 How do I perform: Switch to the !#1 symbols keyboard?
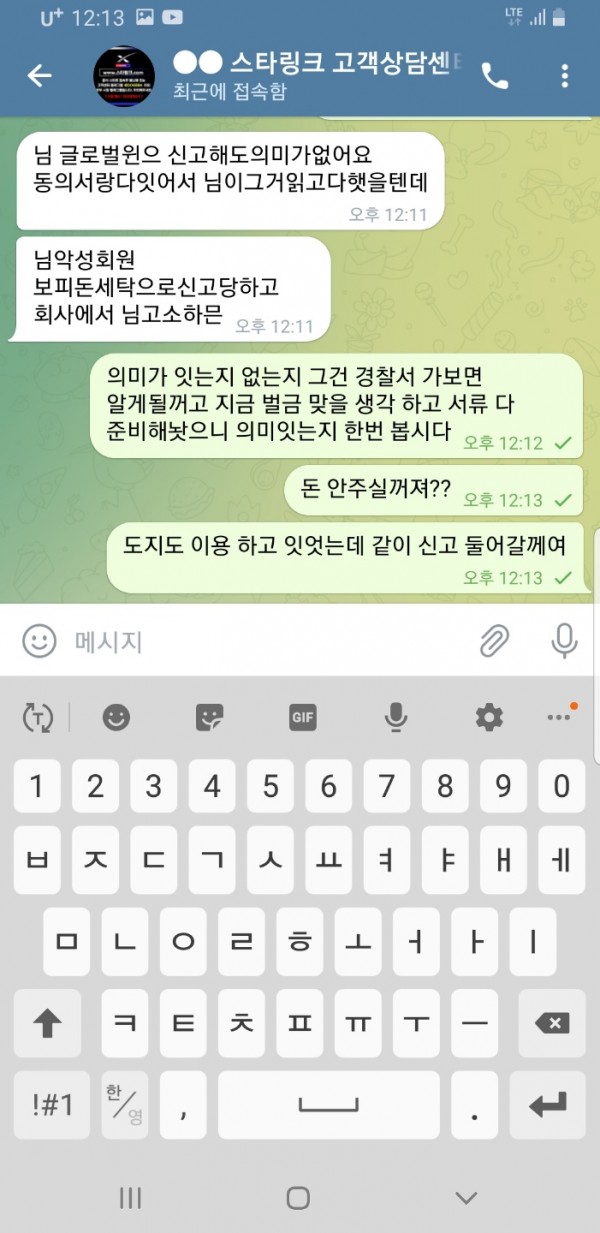tap(52, 1105)
